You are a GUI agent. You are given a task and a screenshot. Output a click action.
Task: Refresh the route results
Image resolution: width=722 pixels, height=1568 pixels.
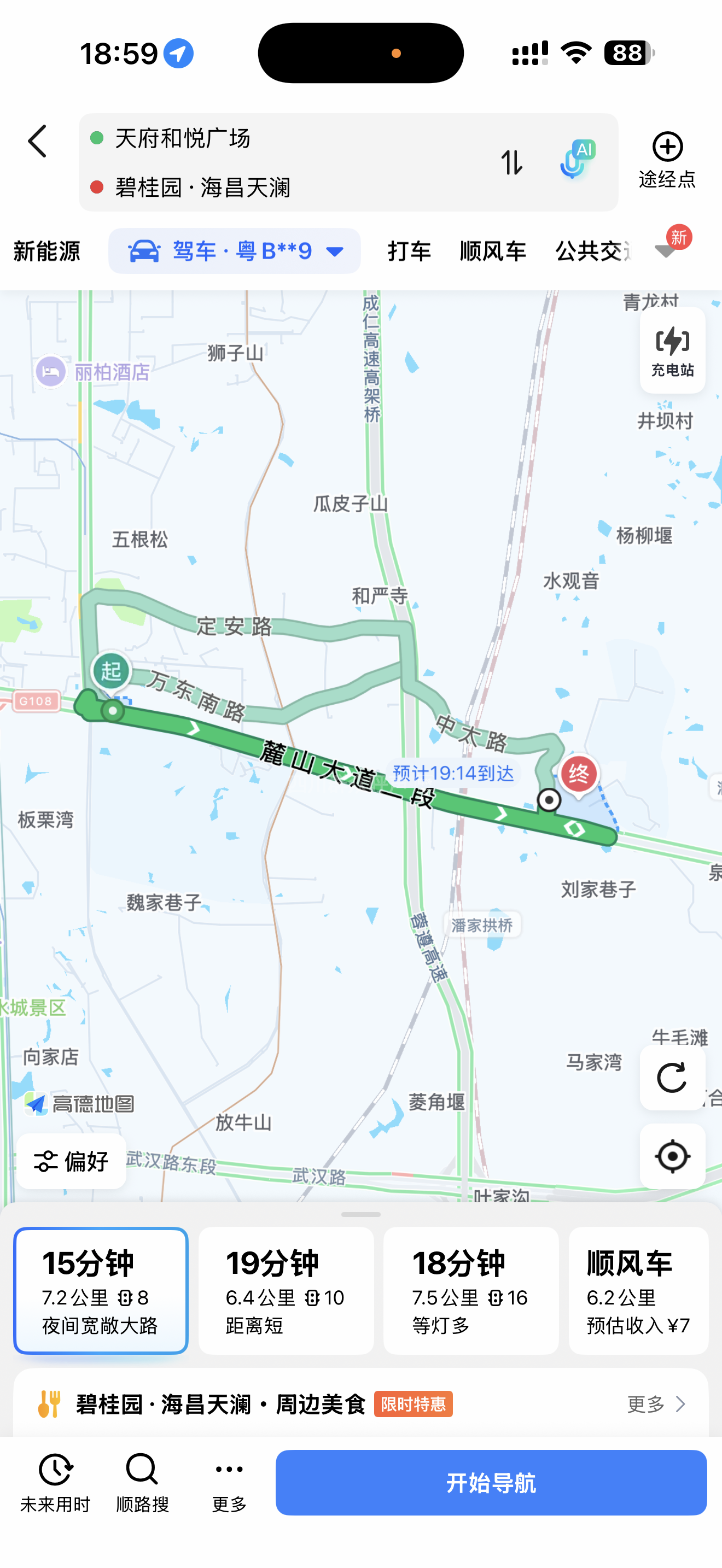pyautogui.click(x=672, y=1078)
